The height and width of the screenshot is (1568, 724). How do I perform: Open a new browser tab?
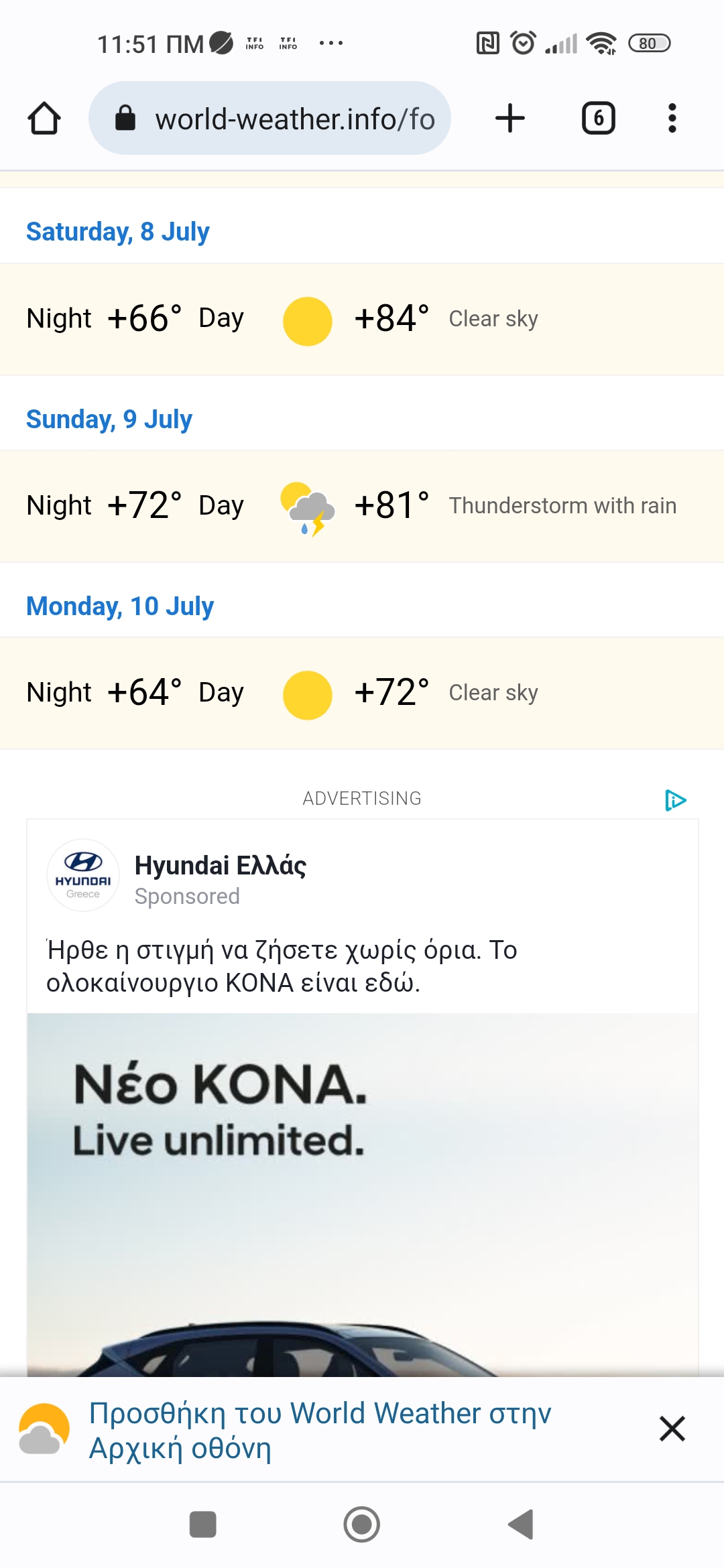pos(510,119)
